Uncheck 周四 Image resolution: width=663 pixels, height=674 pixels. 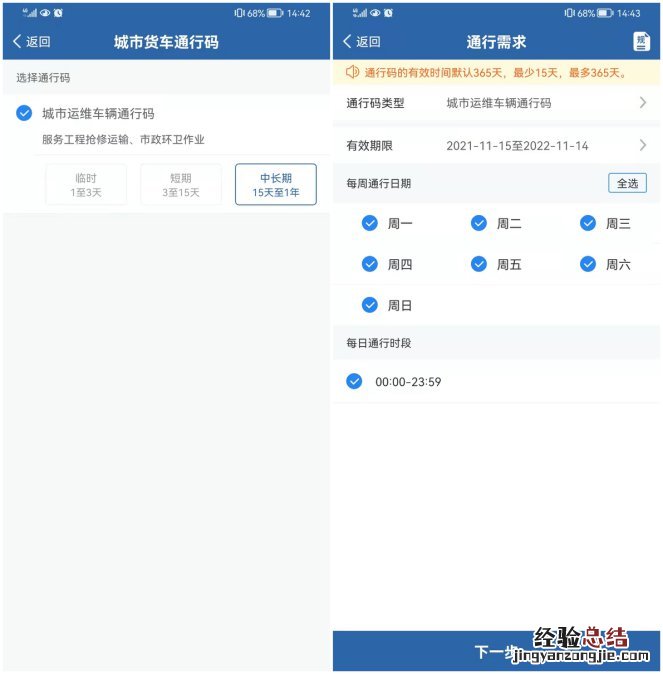pos(370,264)
